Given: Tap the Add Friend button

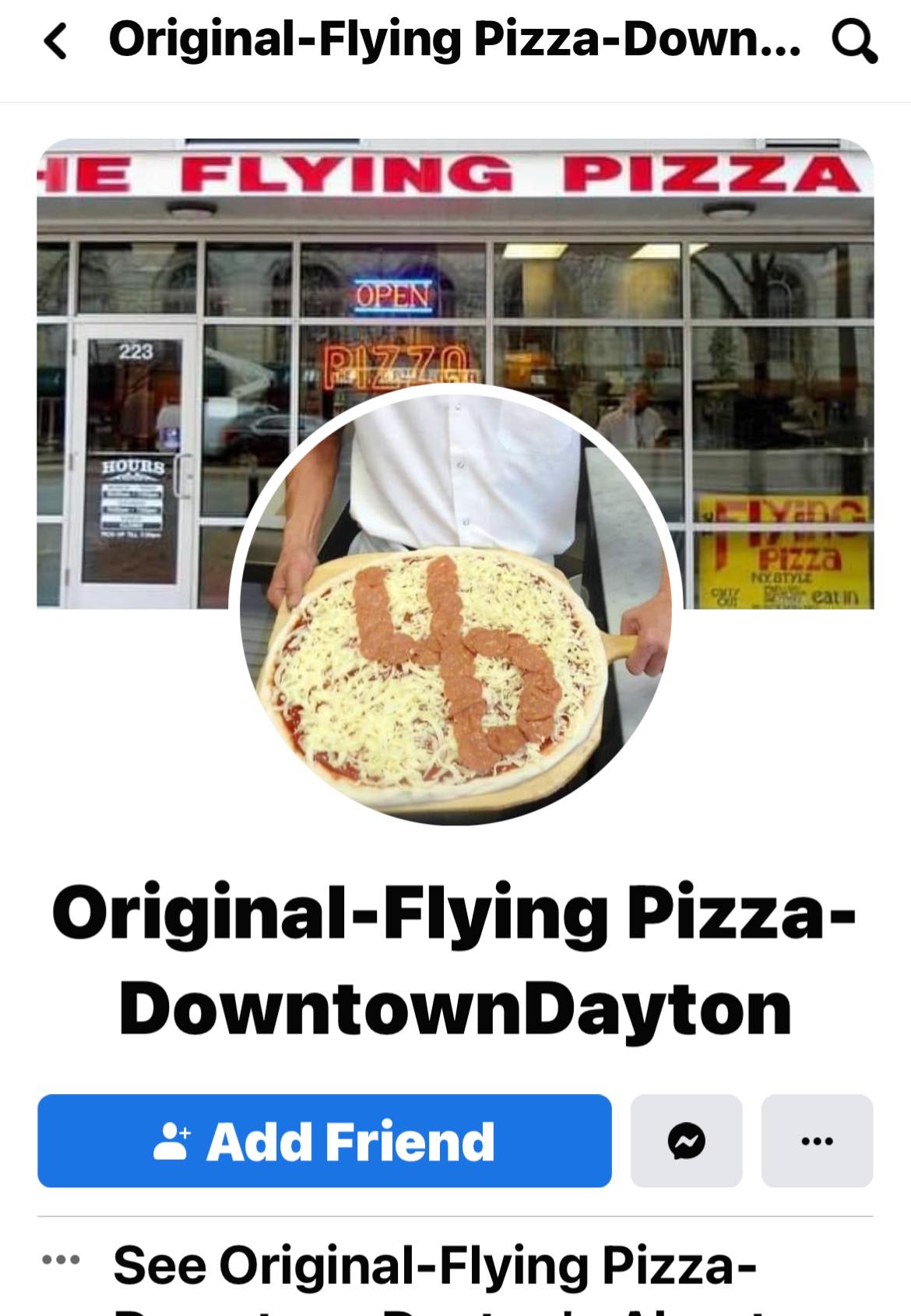Looking at the screenshot, I should 324,1141.
